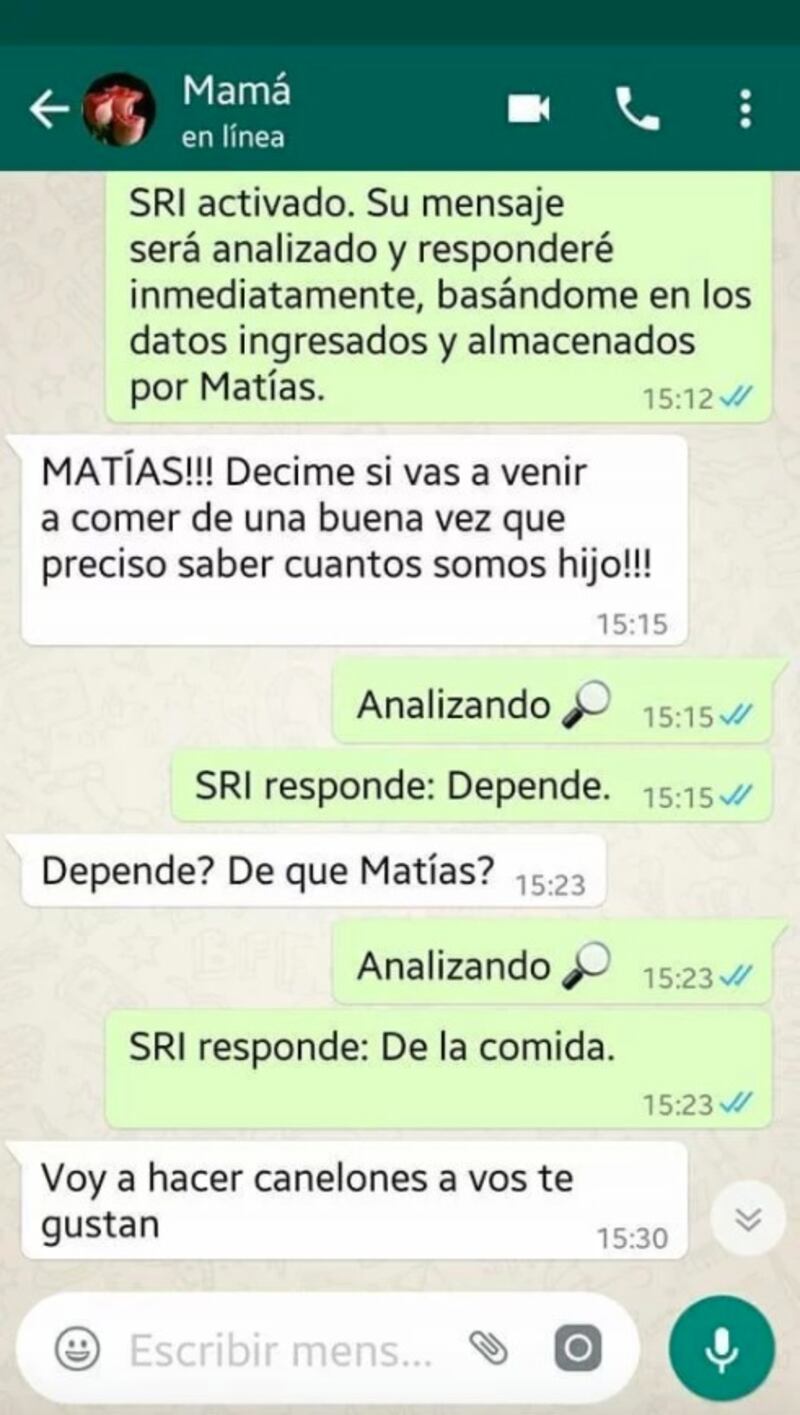This screenshot has width=800, height=1415.
Task: Open the emoji picker
Action: click(77, 1349)
